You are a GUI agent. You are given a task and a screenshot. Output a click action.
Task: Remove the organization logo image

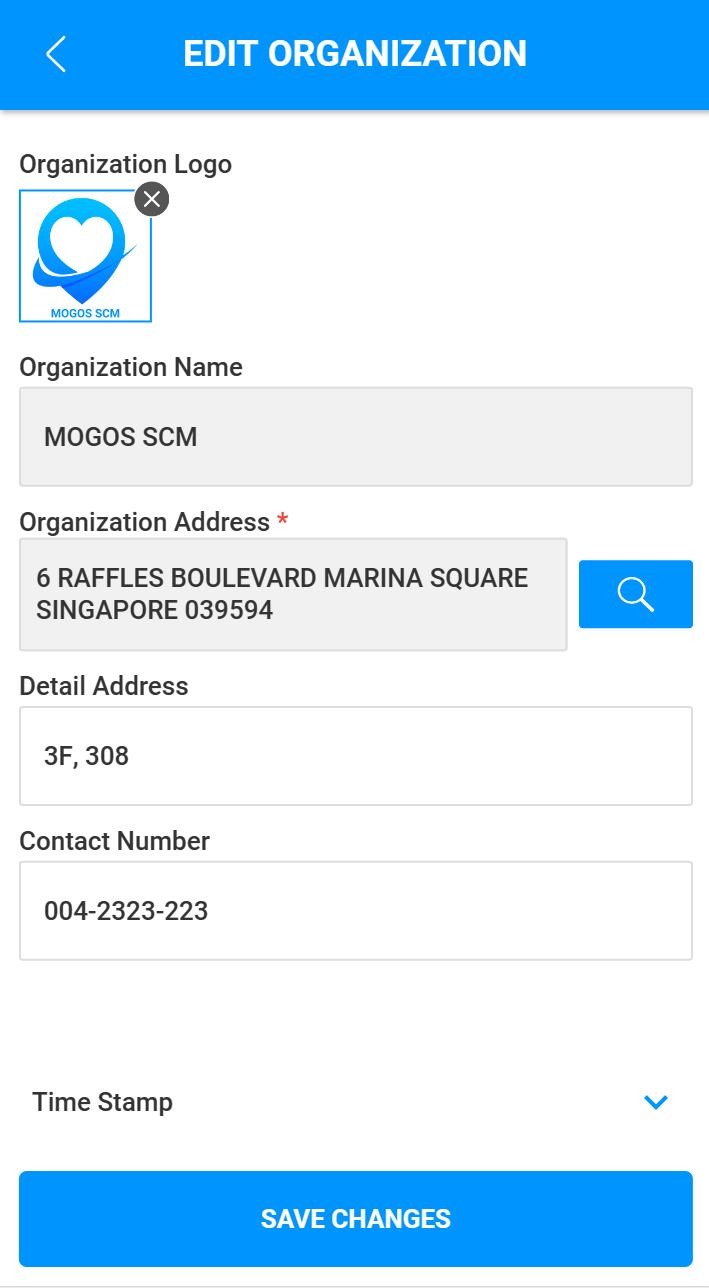152,199
